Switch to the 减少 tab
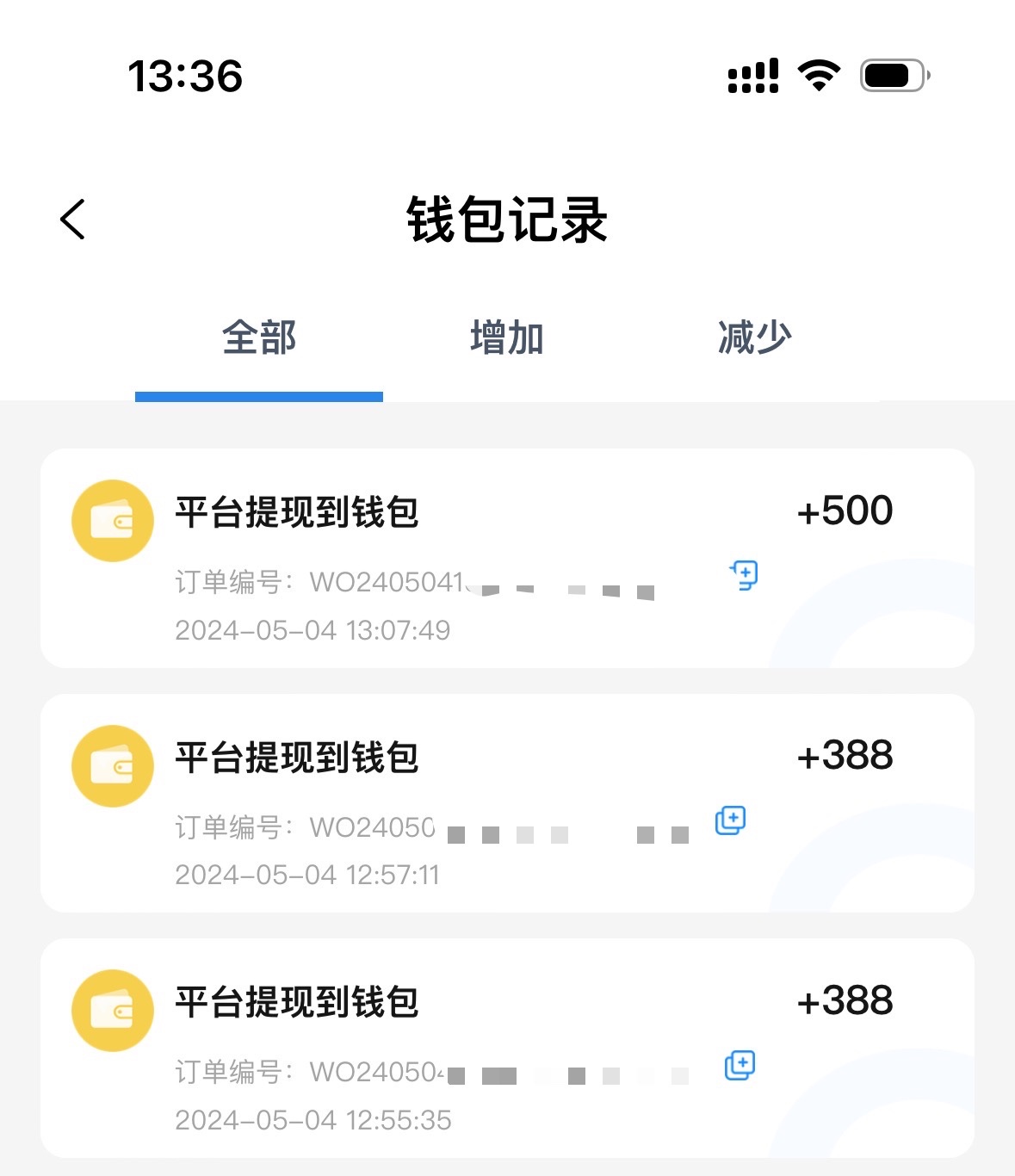The image size is (1015, 1176). click(754, 337)
